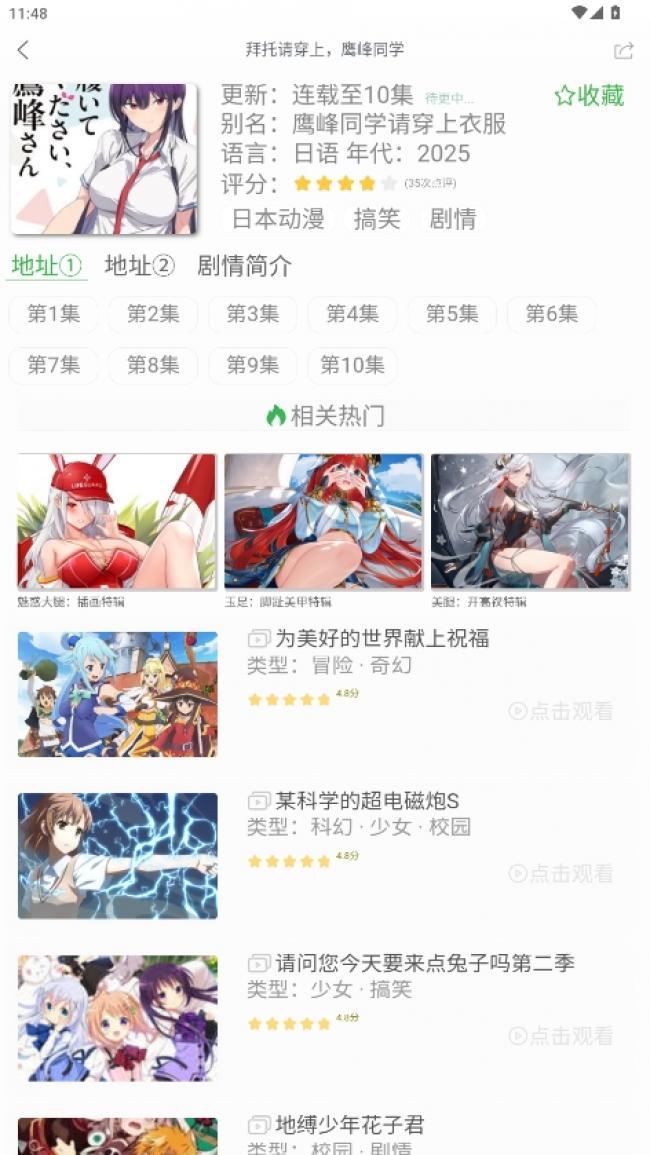650x1155 pixels.
Task: Open the 玉足 featured image tile
Action: coord(324,522)
